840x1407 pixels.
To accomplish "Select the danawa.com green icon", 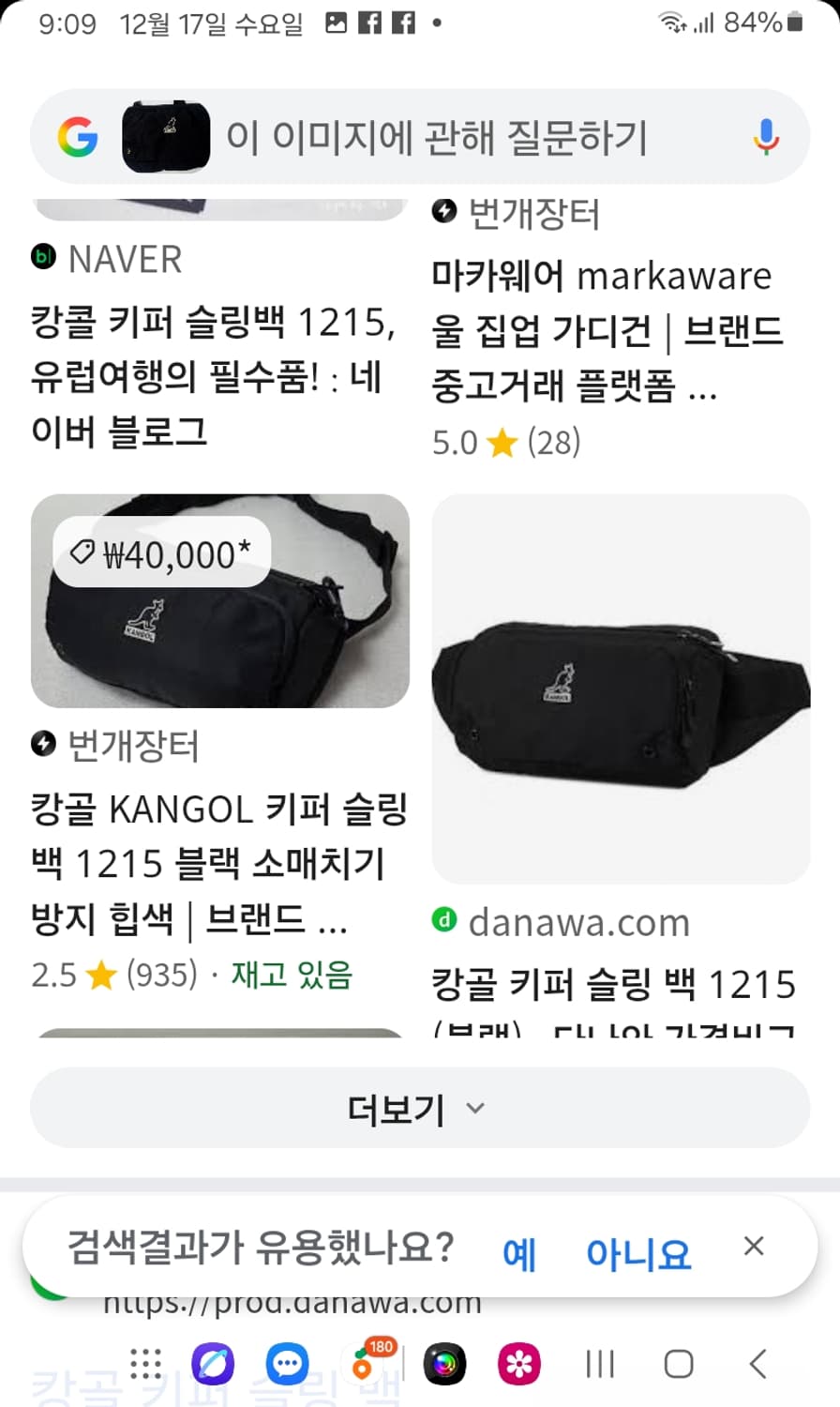I will pyautogui.click(x=444, y=922).
